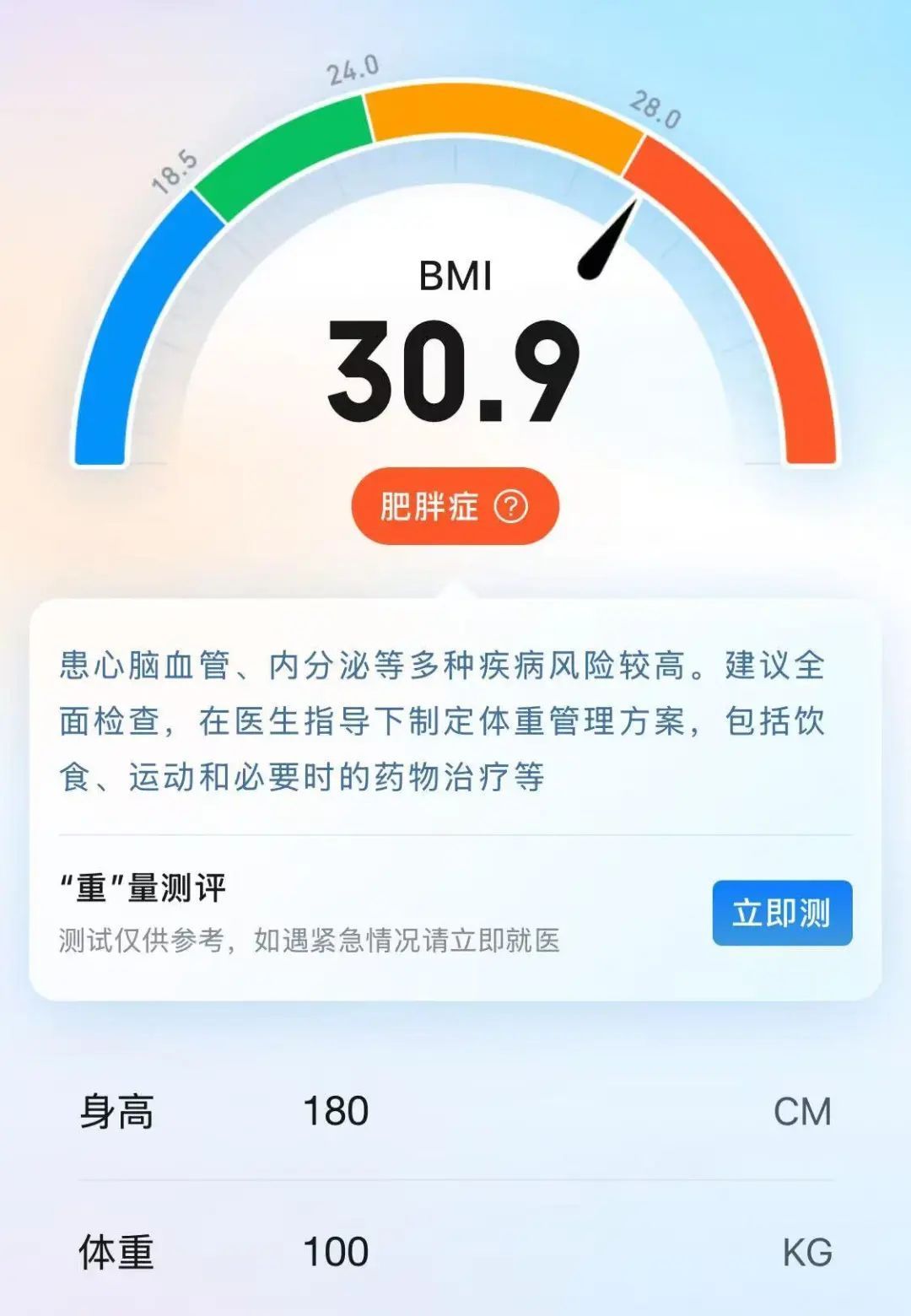Edit the 体重 weight value 100

click(336, 1252)
